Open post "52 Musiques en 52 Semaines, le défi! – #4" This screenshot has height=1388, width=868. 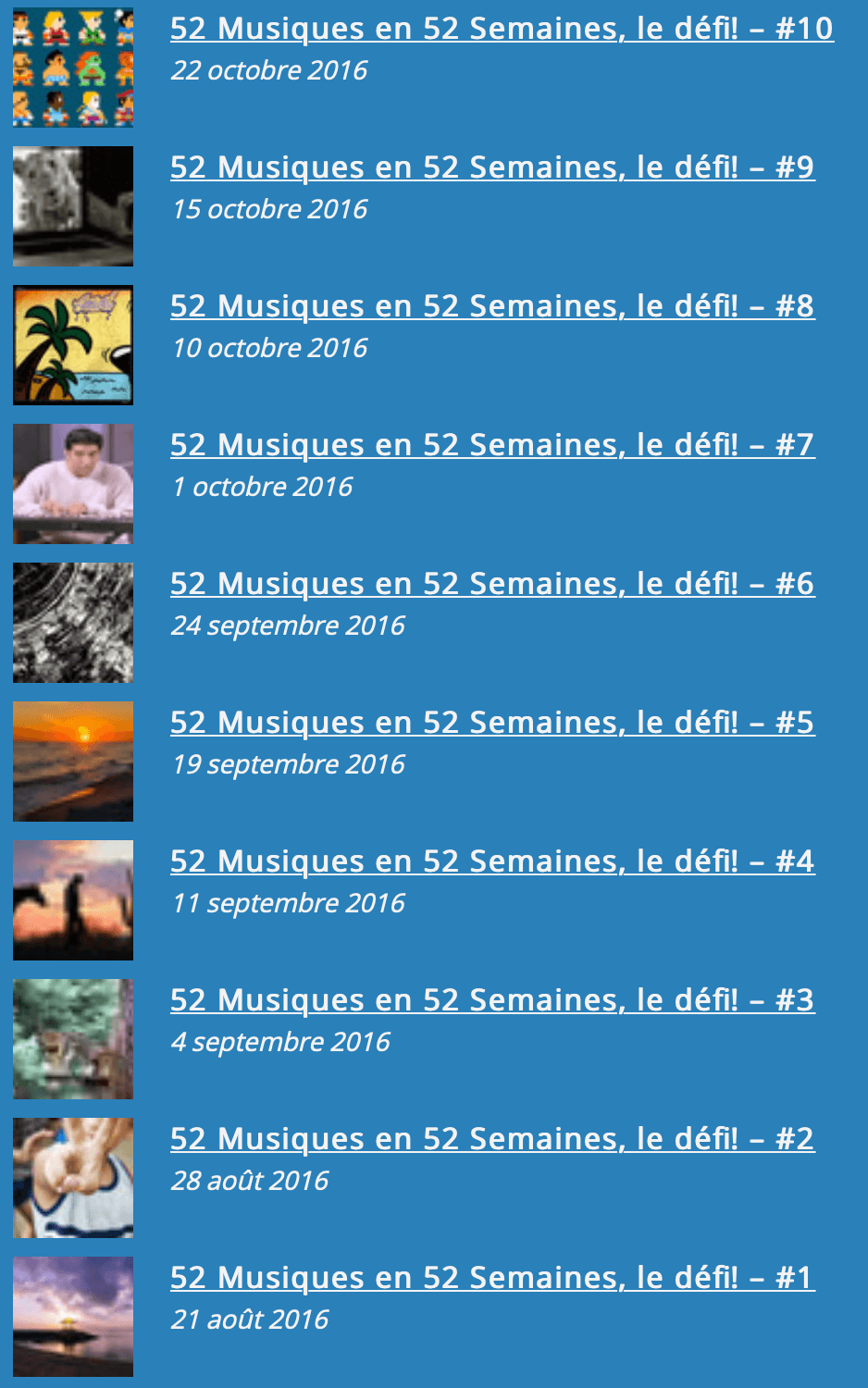point(490,861)
